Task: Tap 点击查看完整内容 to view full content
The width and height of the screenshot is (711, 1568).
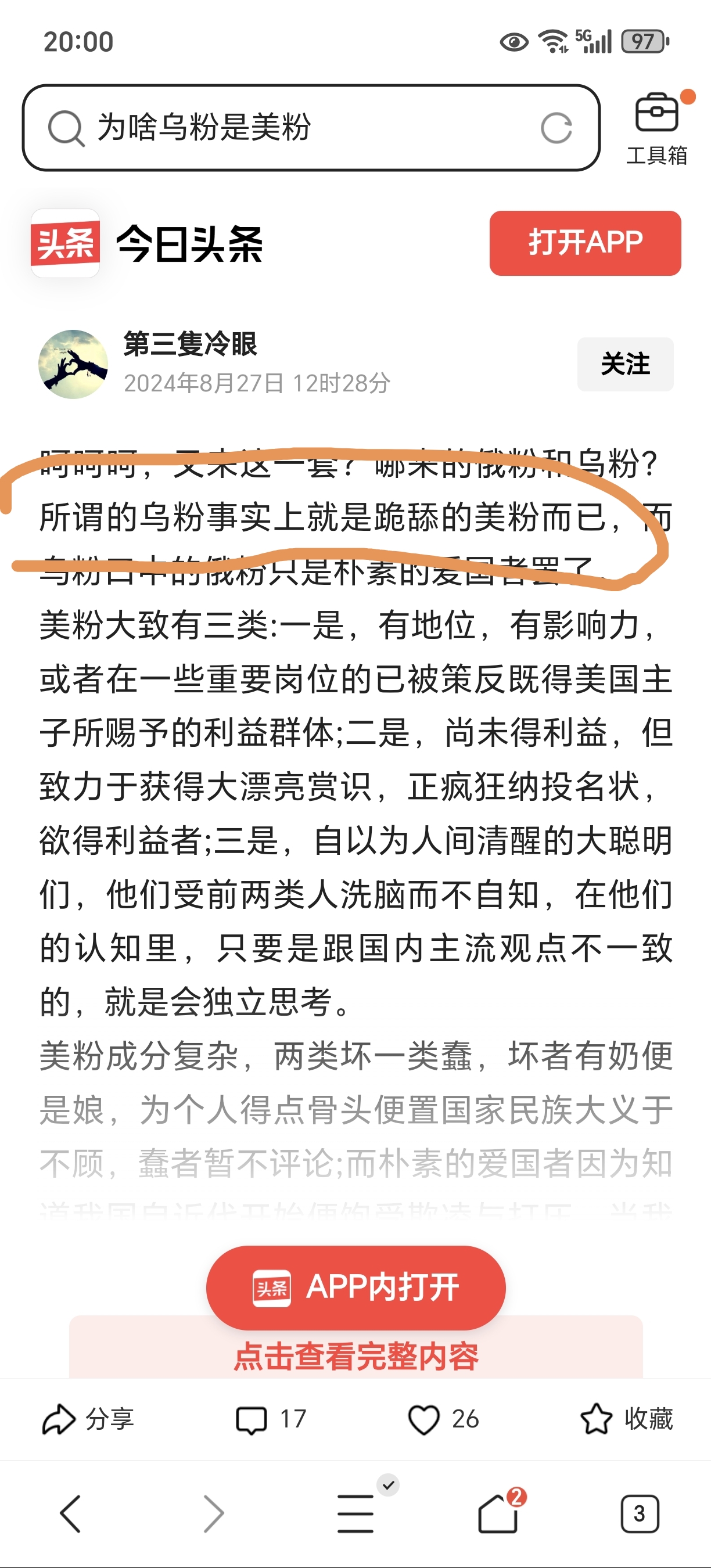Action: point(356,1357)
